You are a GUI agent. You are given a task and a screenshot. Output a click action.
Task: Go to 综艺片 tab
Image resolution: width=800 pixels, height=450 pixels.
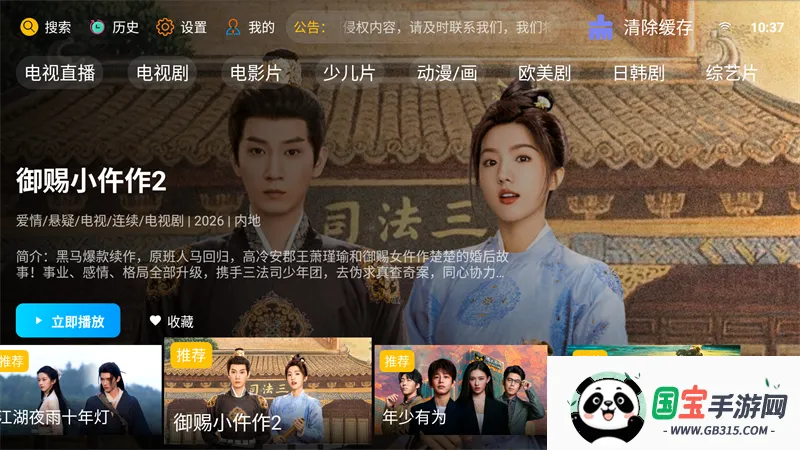(x=732, y=73)
